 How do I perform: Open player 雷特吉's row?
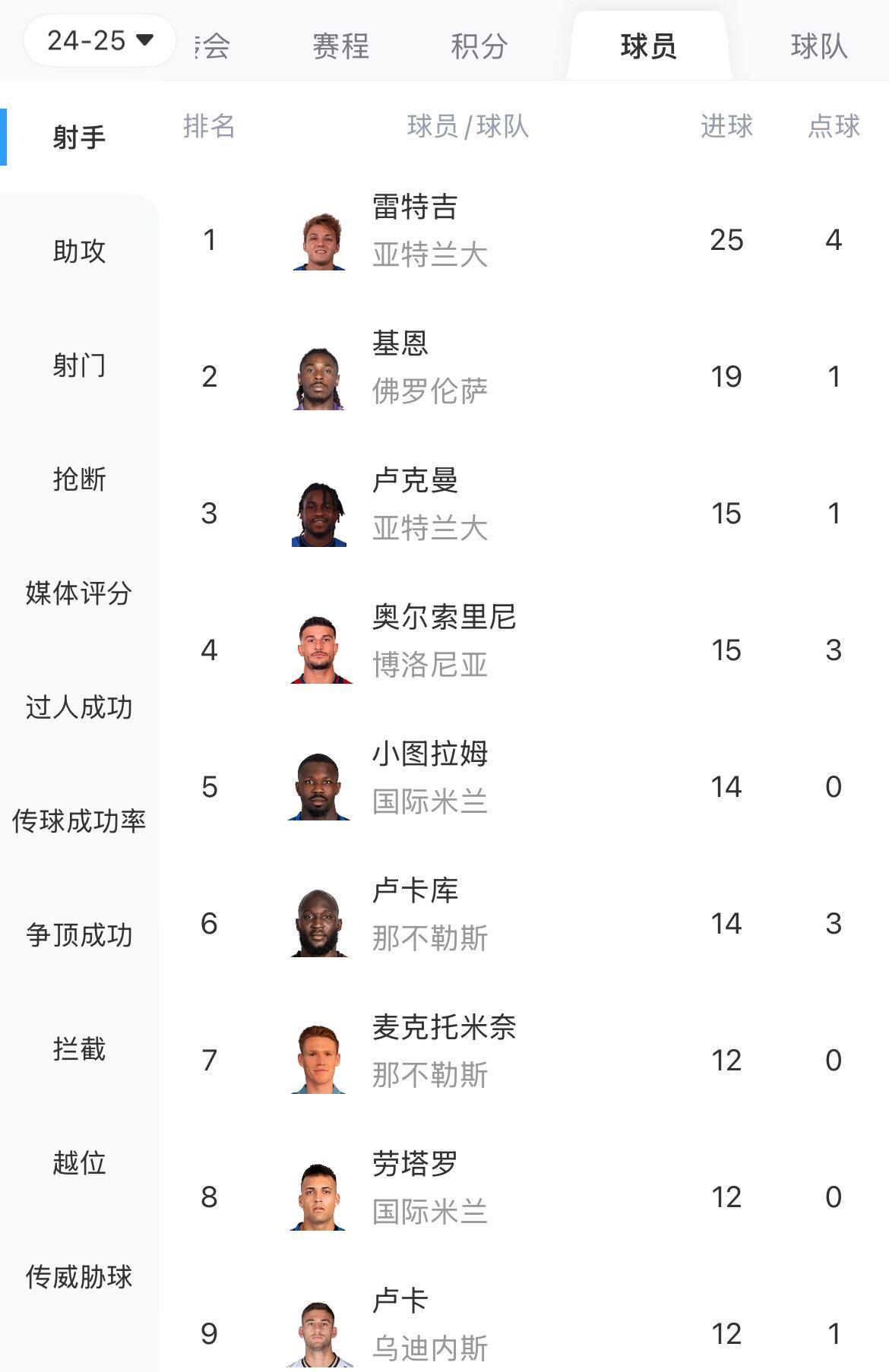point(415,208)
